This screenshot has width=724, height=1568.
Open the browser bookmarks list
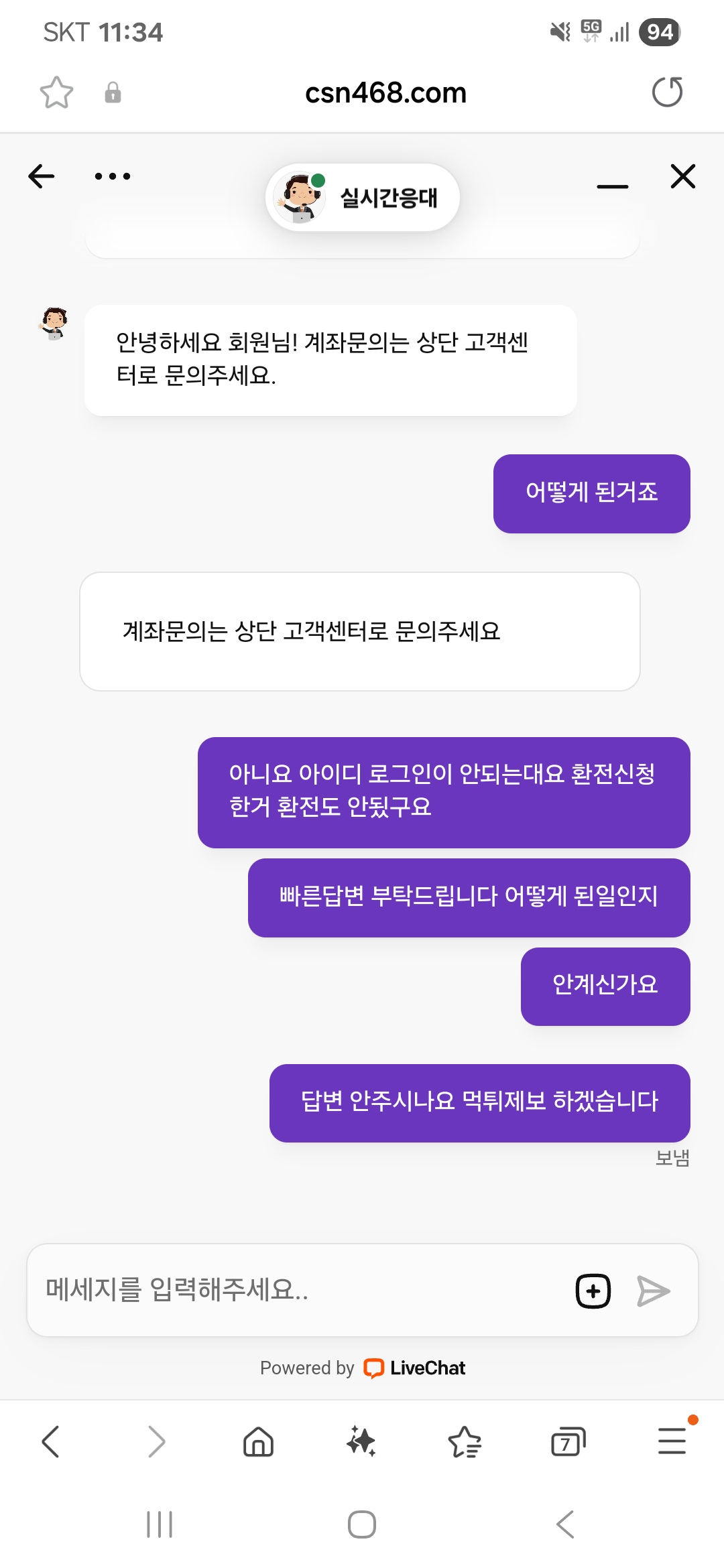[465, 1441]
